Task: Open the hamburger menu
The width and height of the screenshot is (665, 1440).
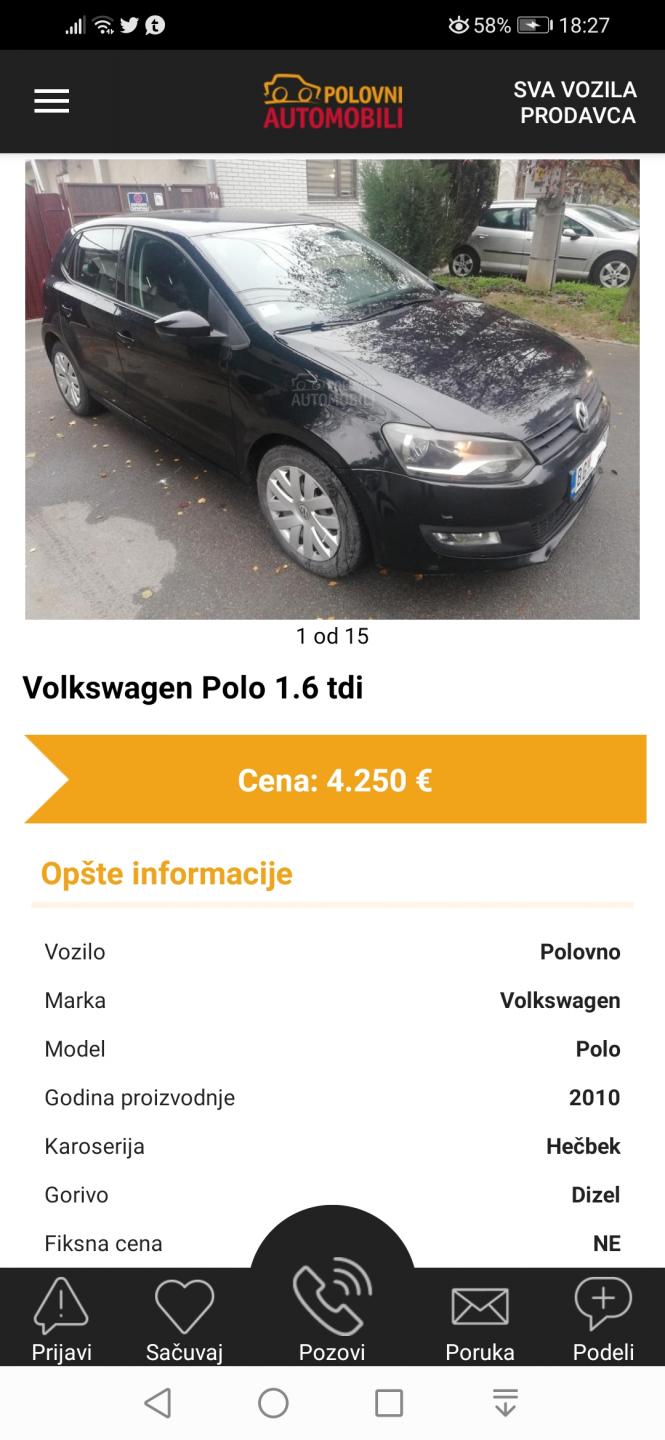Action: [51, 102]
